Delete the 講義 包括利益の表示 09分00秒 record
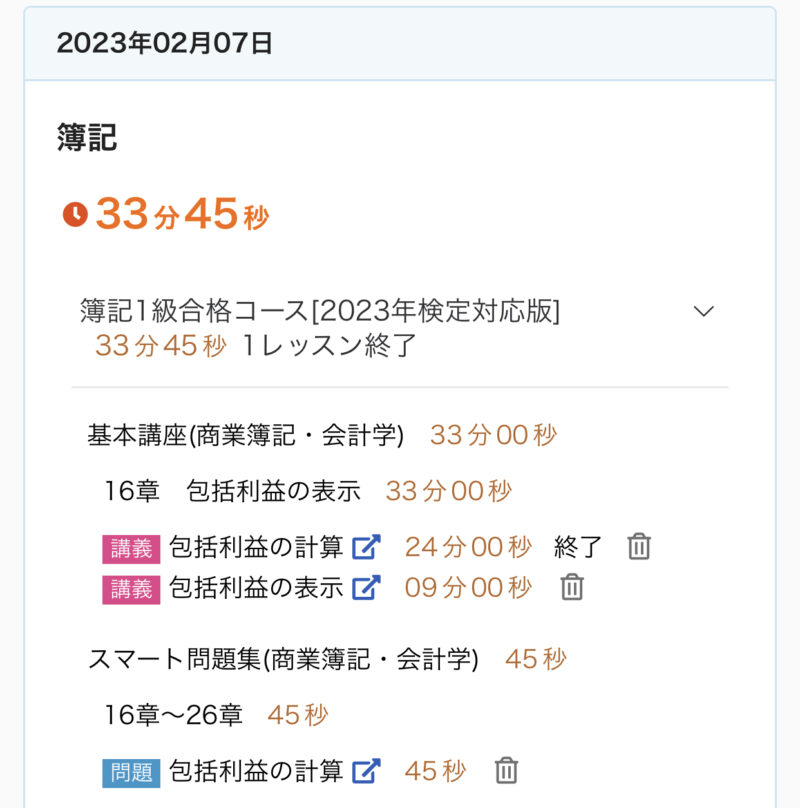The height and width of the screenshot is (808, 800). coord(572,587)
